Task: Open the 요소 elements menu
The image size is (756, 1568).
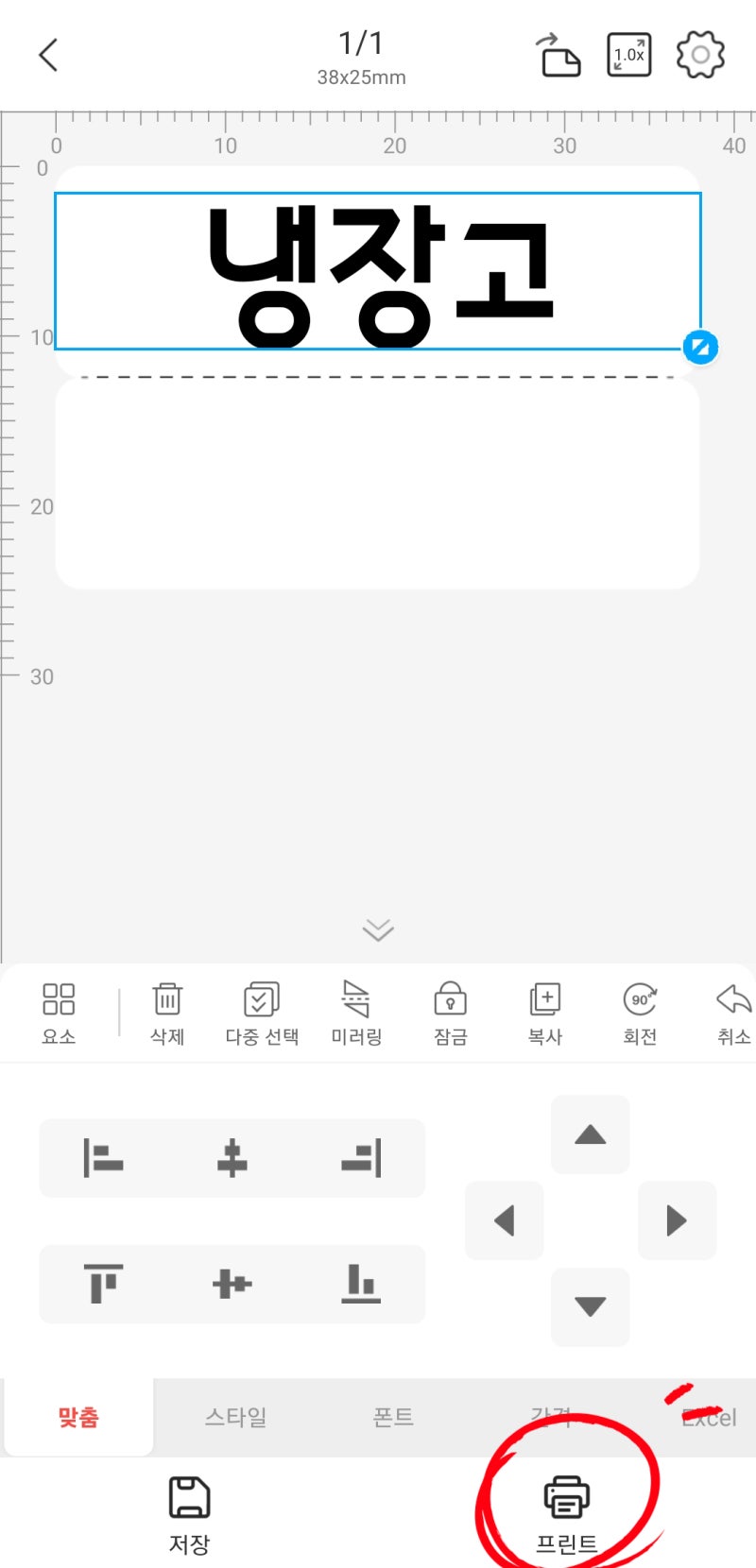Action: pos(59,1013)
